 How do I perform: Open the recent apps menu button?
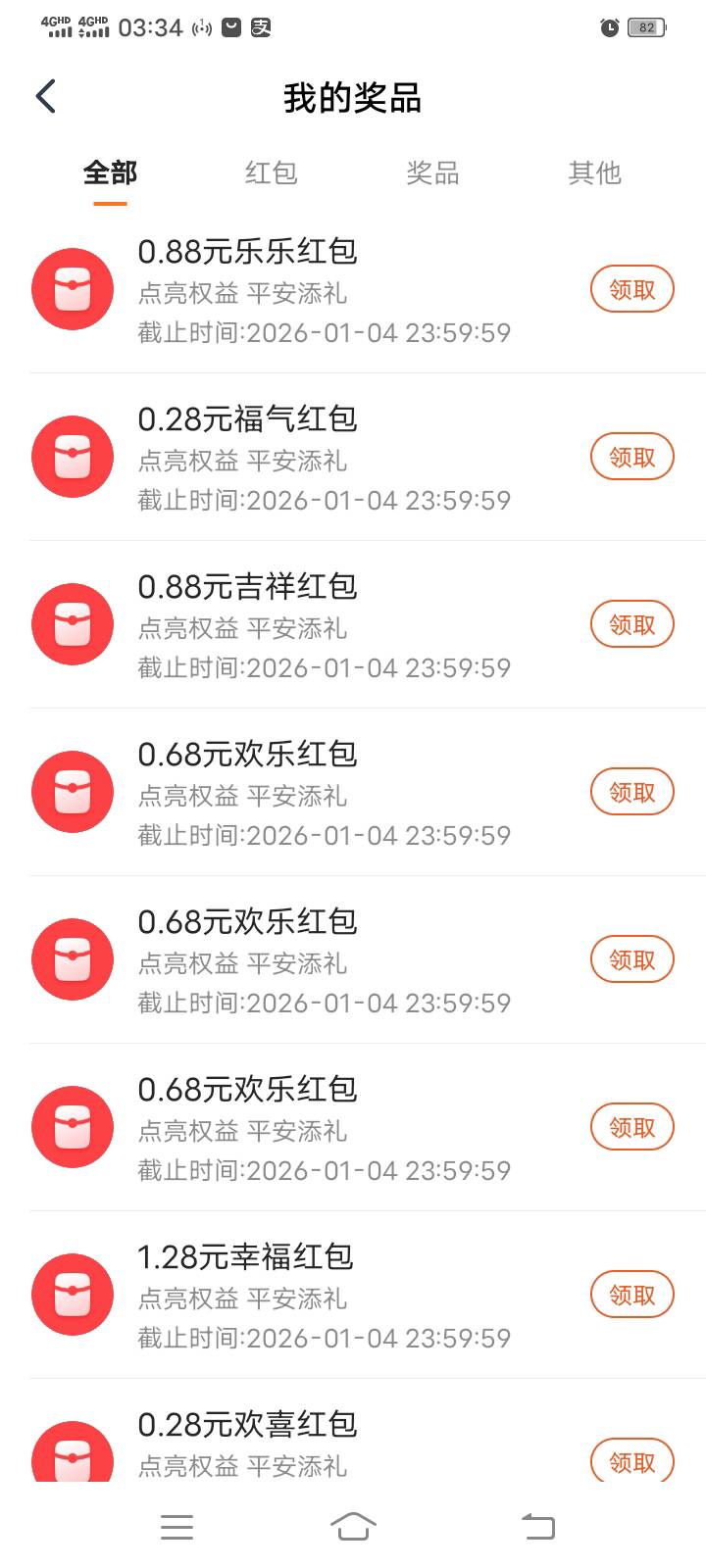pyautogui.click(x=176, y=1527)
